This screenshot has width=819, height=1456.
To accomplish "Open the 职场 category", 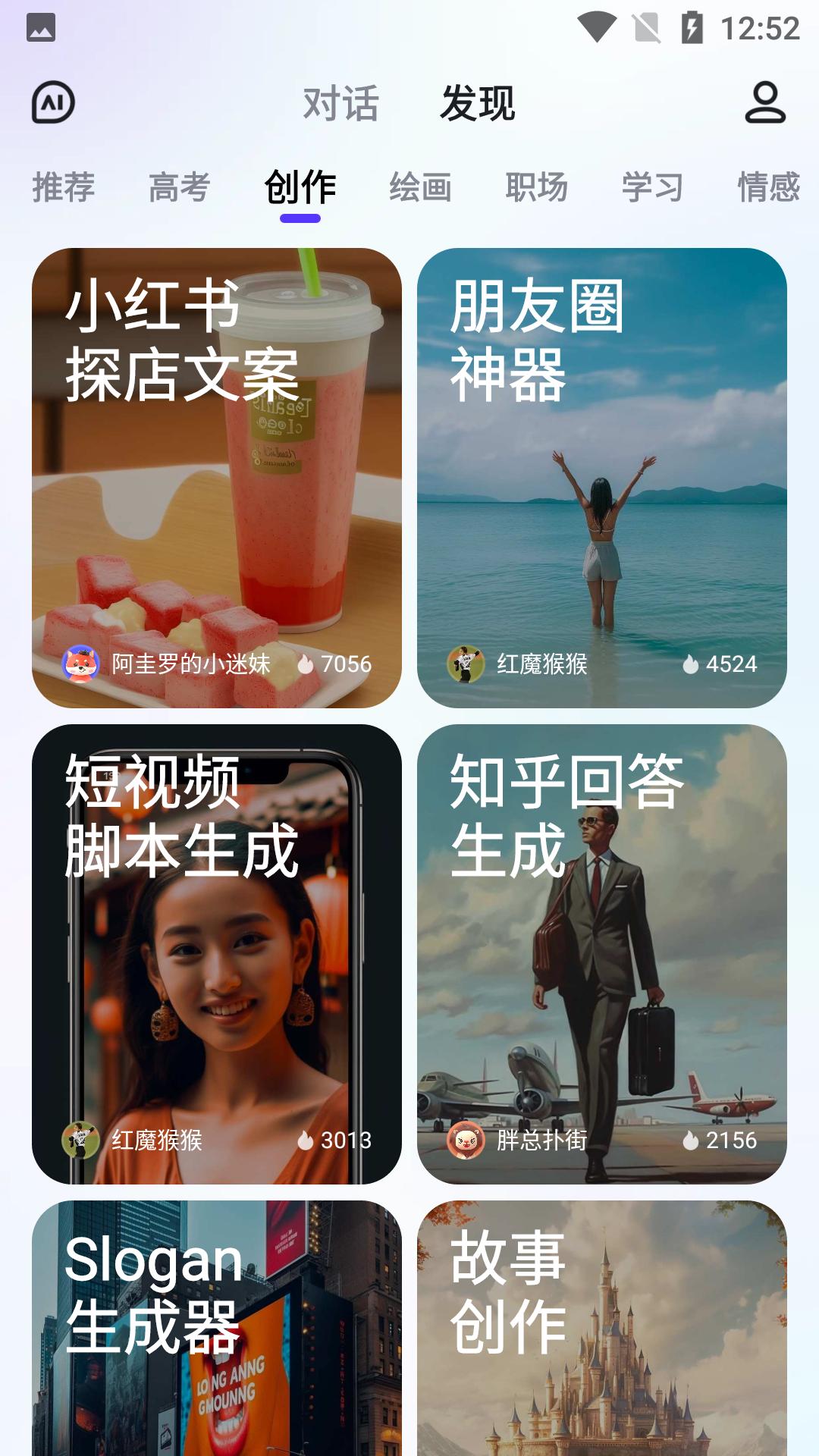I will point(537,187).
